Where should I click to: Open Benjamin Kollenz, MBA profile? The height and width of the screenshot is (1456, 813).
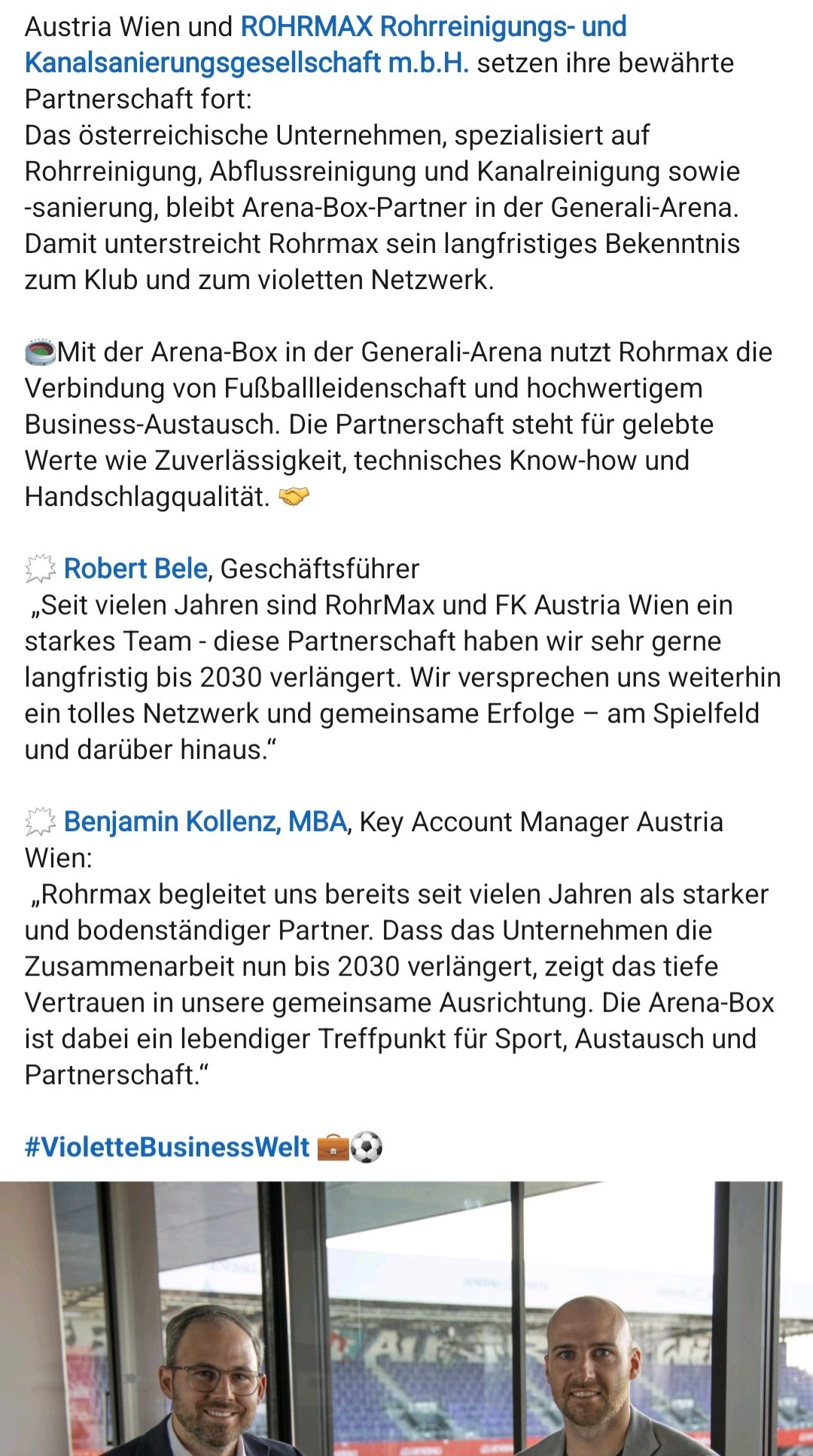coord(206,821)
